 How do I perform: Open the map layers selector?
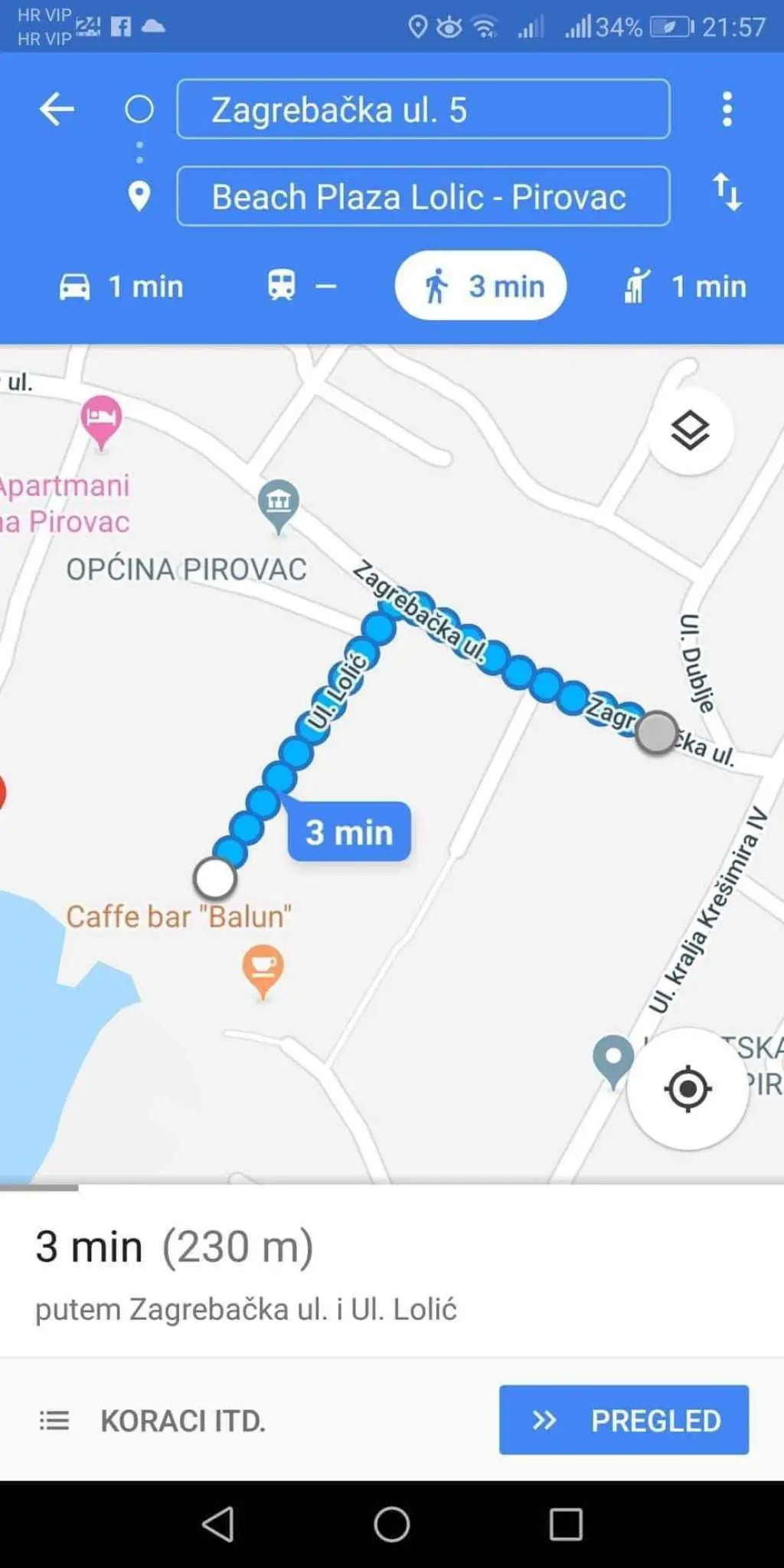tap(690, 431)
